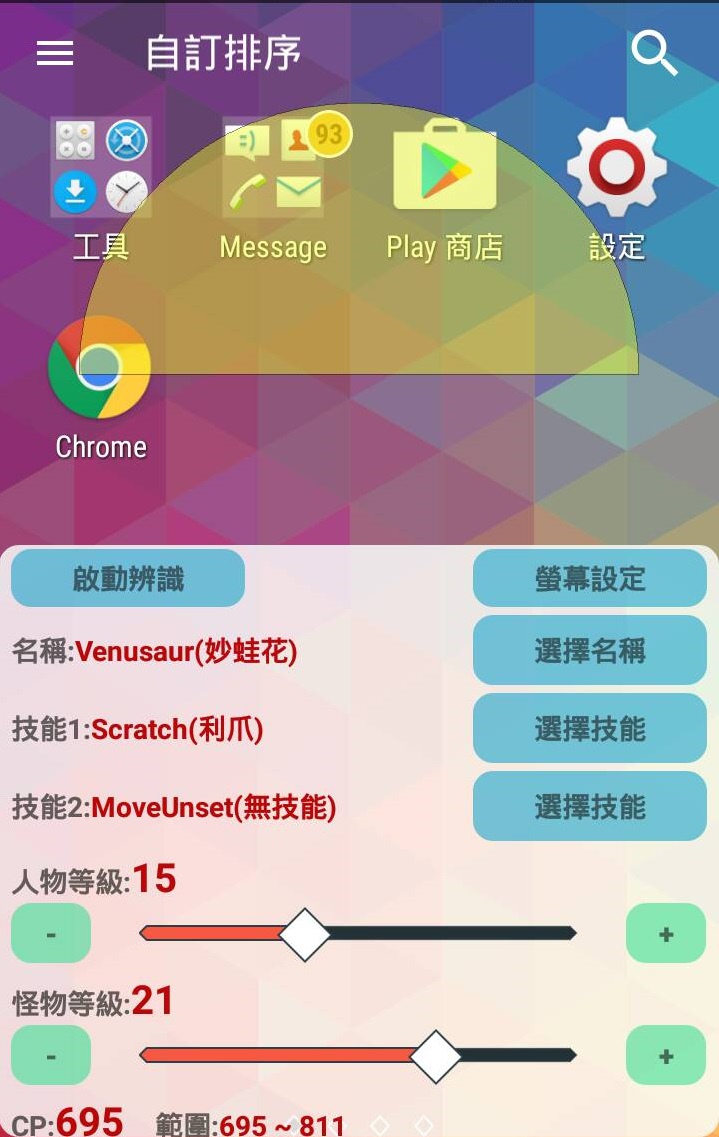Choose skill for 技能1 Scratch
719x1137 pixels.
coord(590,729)
